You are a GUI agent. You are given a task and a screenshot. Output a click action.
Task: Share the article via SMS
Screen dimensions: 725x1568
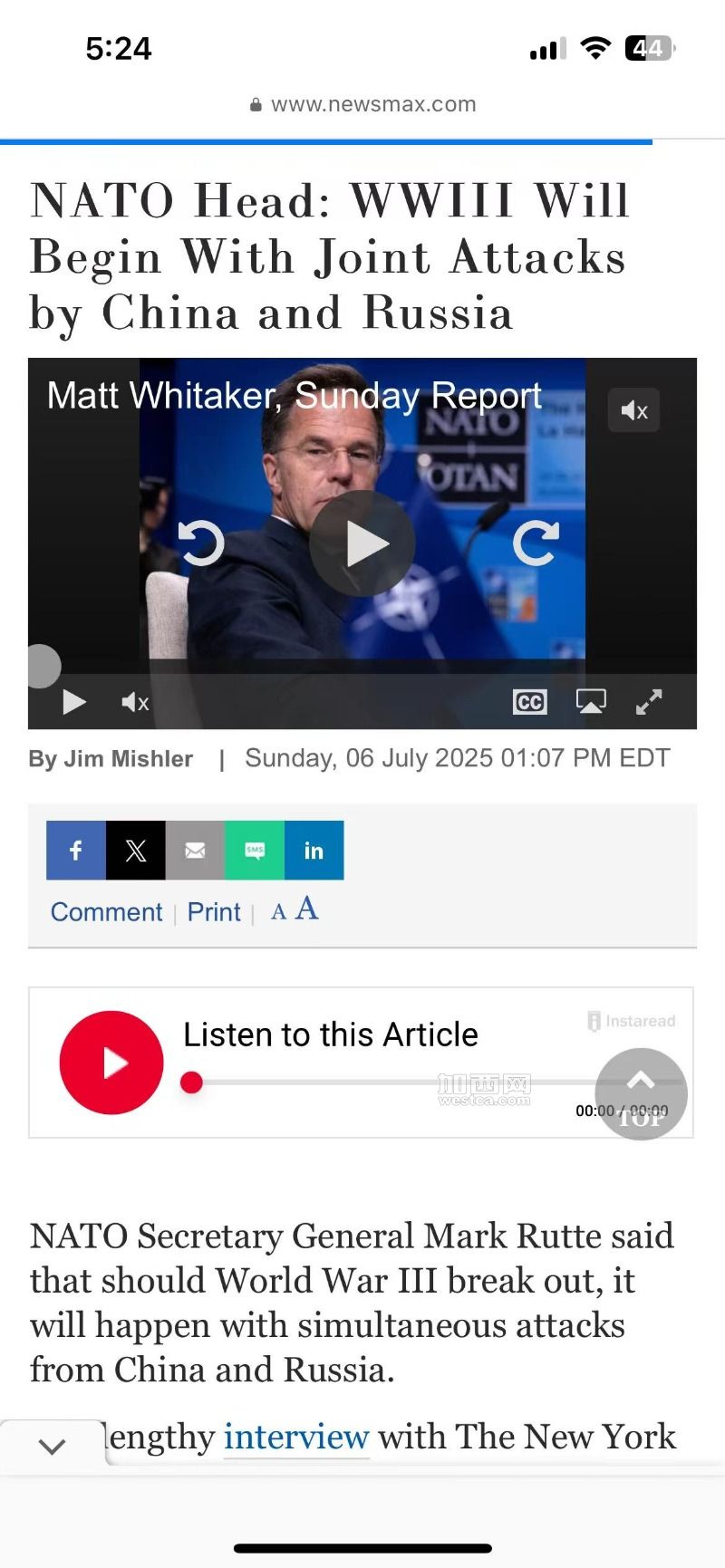pyautogui.click(x=255, y=851)
